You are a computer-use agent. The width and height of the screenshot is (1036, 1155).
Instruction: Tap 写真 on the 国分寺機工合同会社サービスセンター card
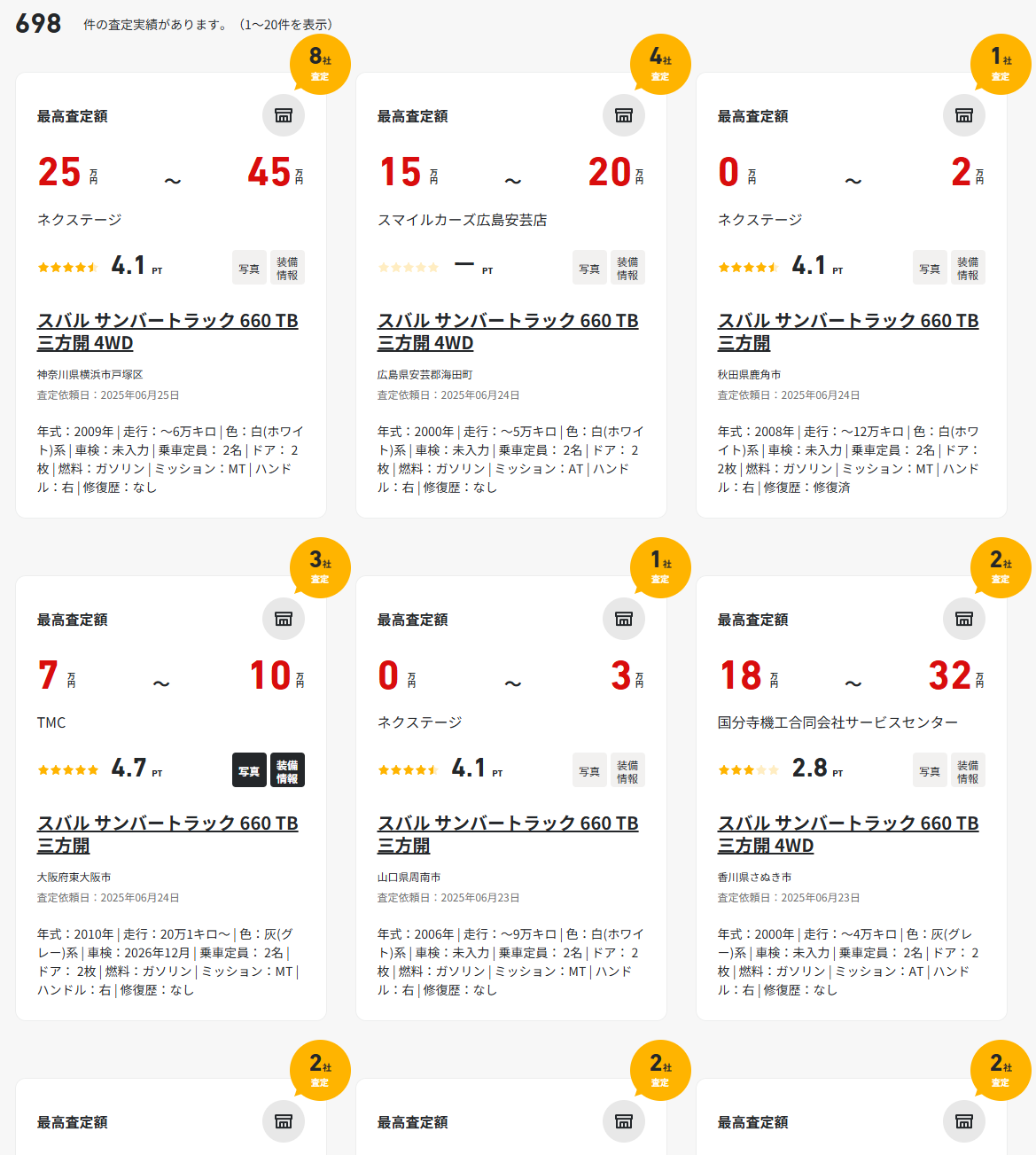[x=930, y=770]
